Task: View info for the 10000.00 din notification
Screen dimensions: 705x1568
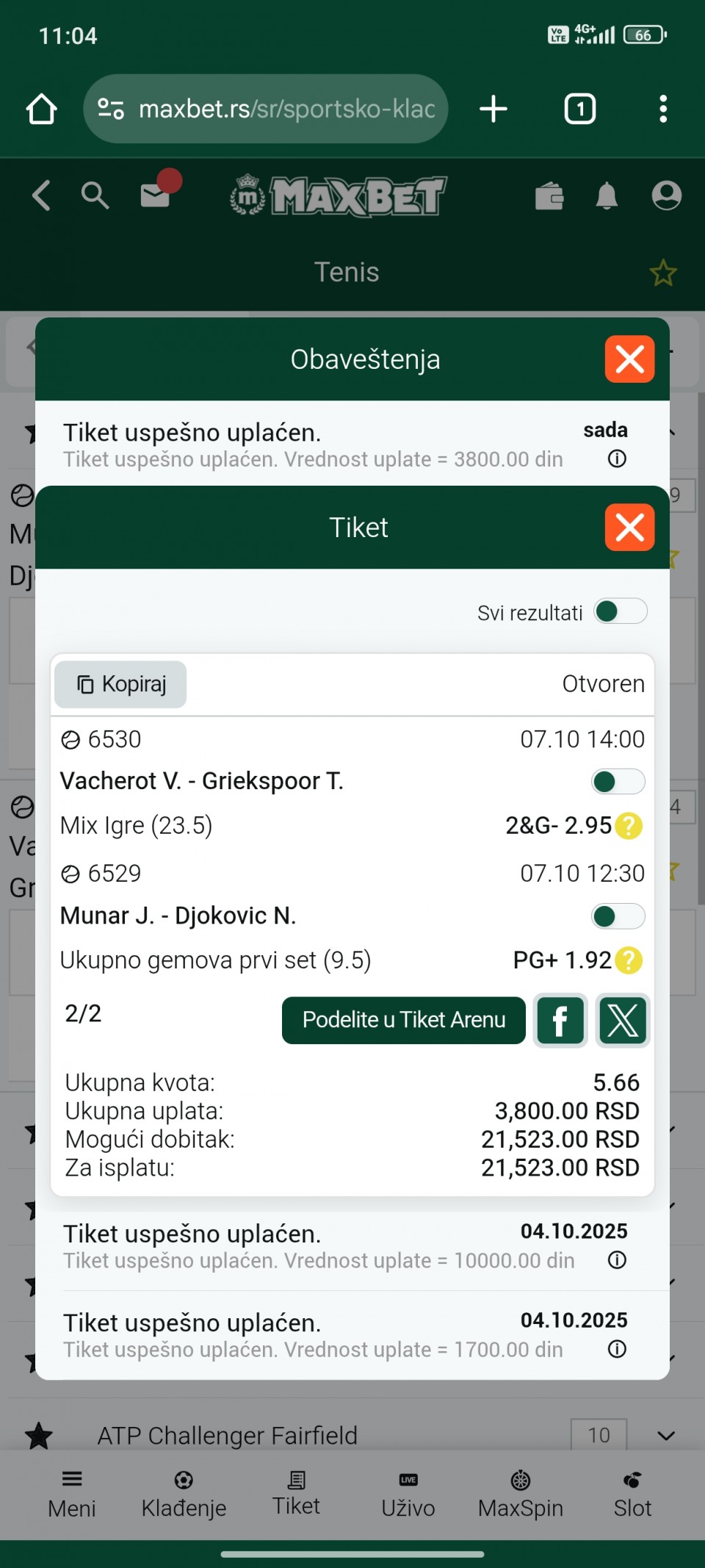Action: (617, 1260)
